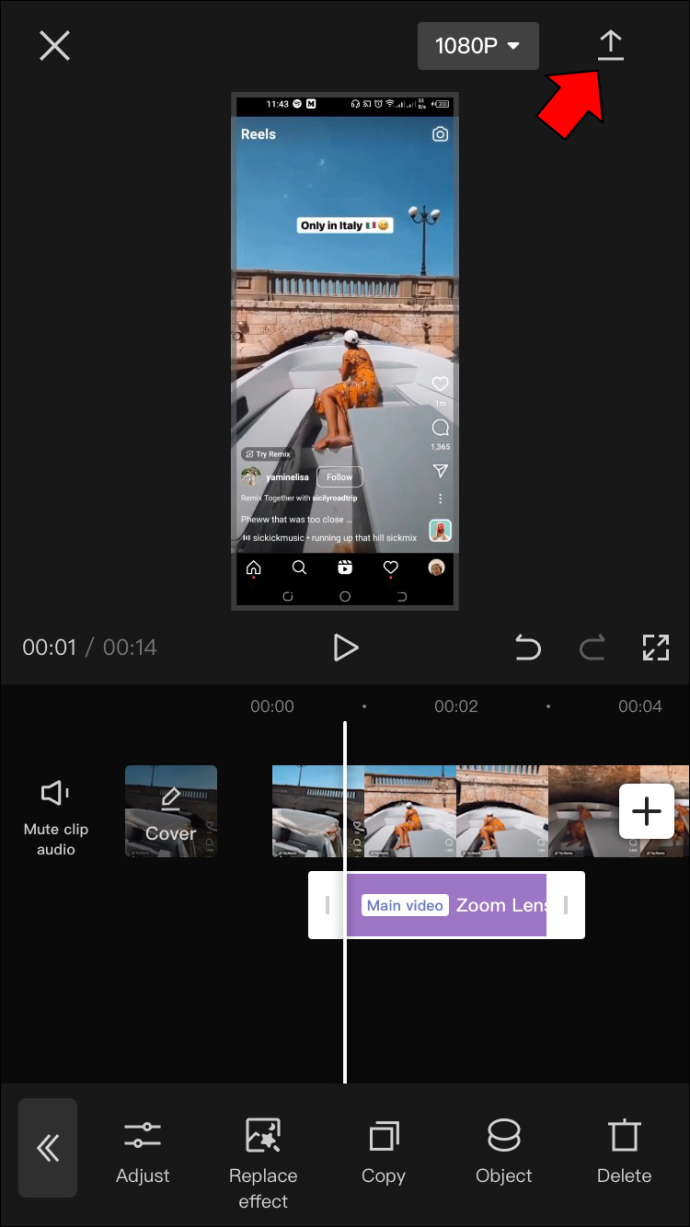Choose Replace effect
The image size is (690, 1227).
[263, 1163]
